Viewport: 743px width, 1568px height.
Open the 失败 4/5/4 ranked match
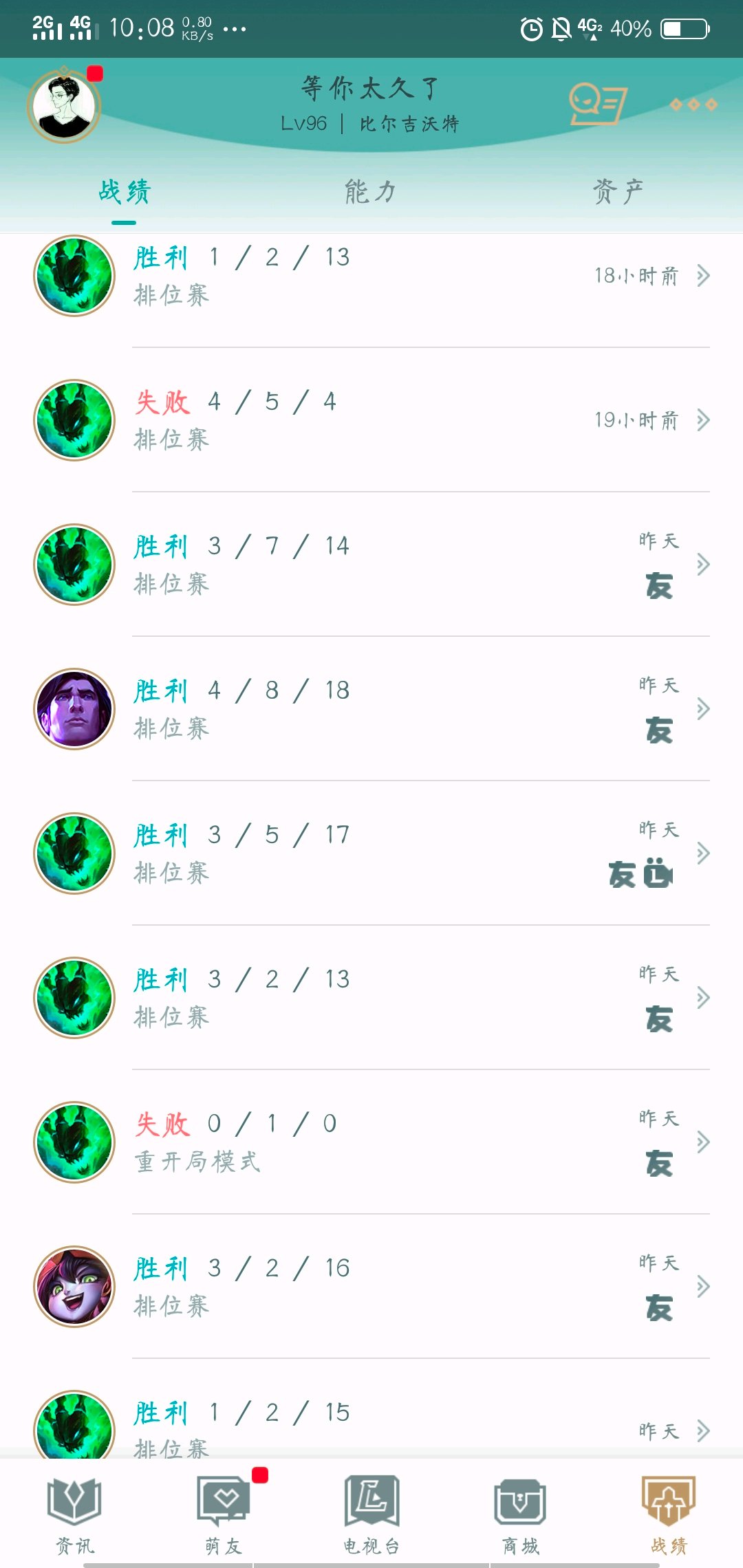371,420
